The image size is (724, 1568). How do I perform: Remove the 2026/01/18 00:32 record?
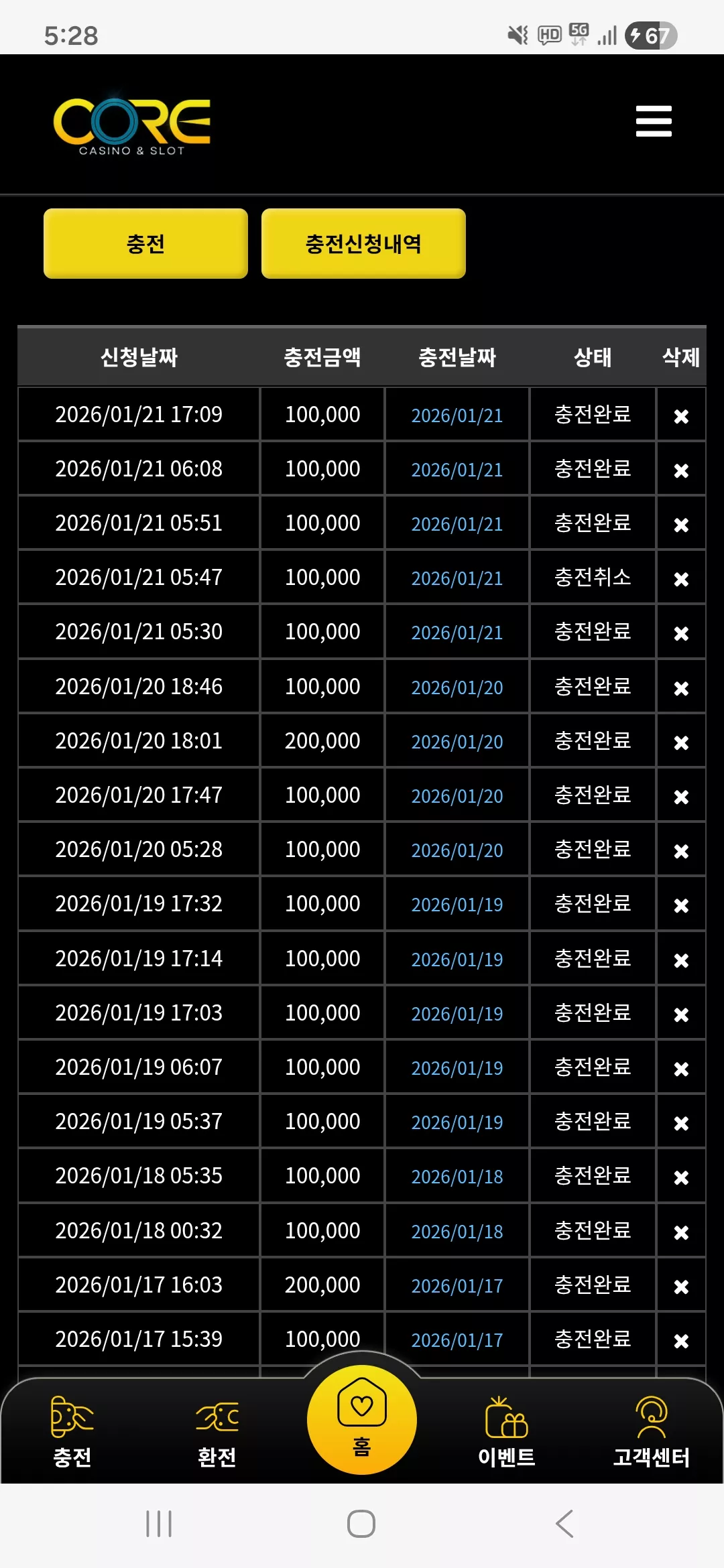681,1232
